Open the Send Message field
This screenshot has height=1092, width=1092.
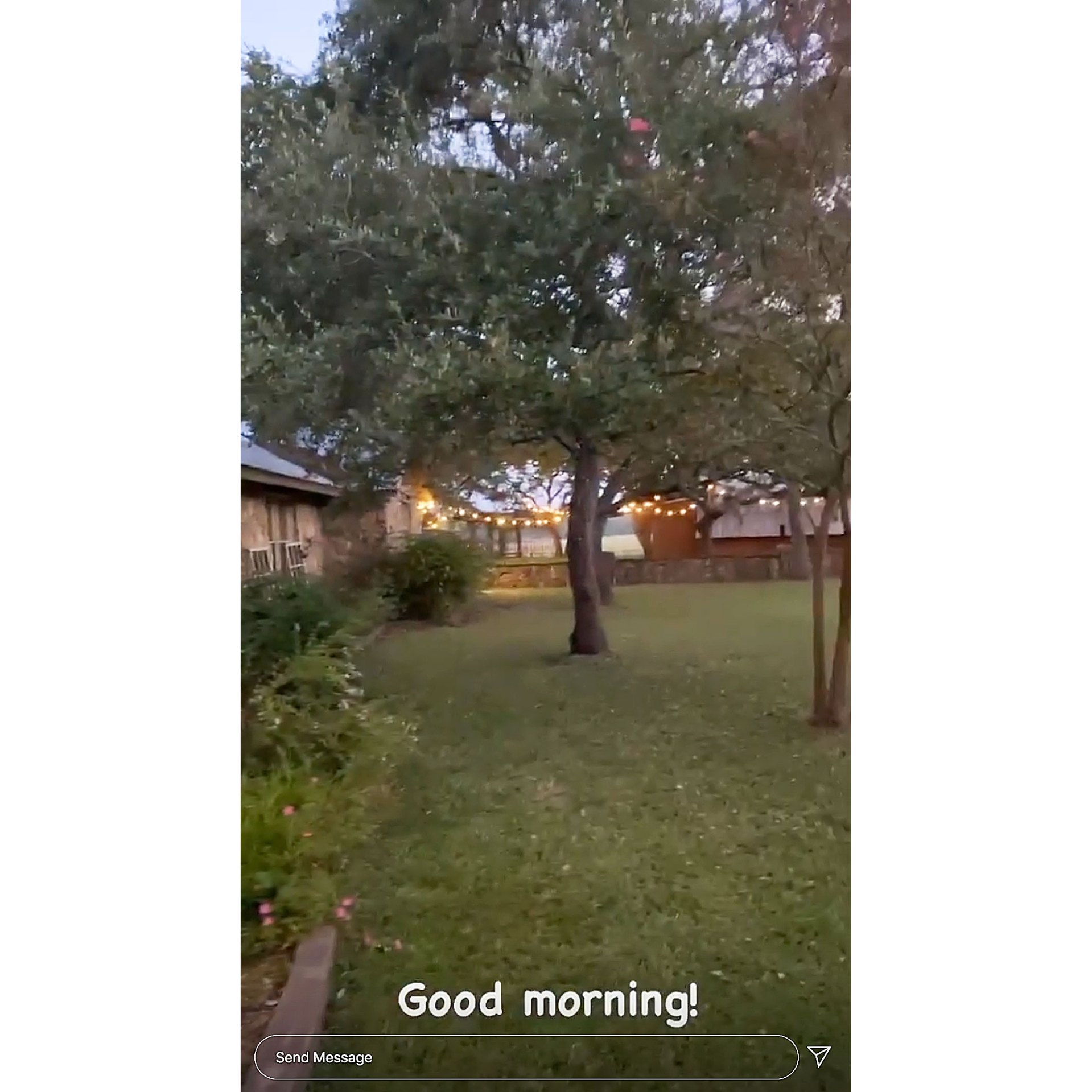tap(526, 1057)
